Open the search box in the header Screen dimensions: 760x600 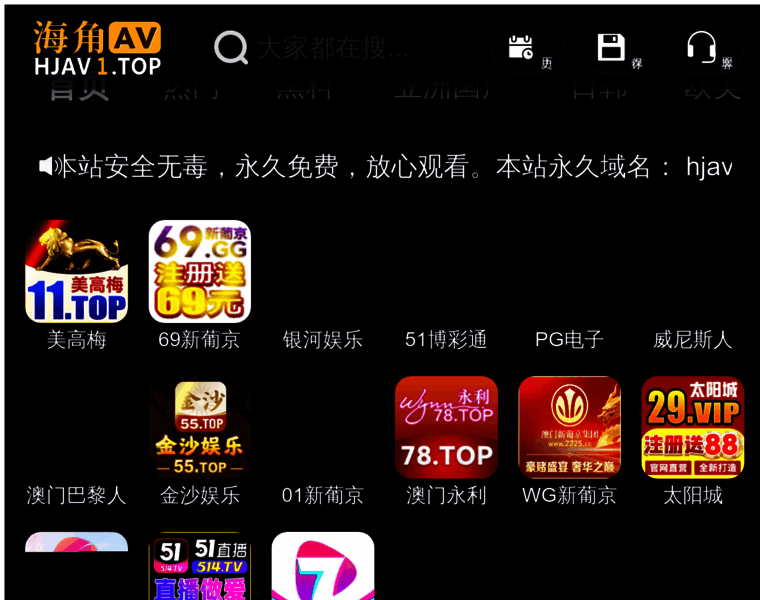(330, 47)
